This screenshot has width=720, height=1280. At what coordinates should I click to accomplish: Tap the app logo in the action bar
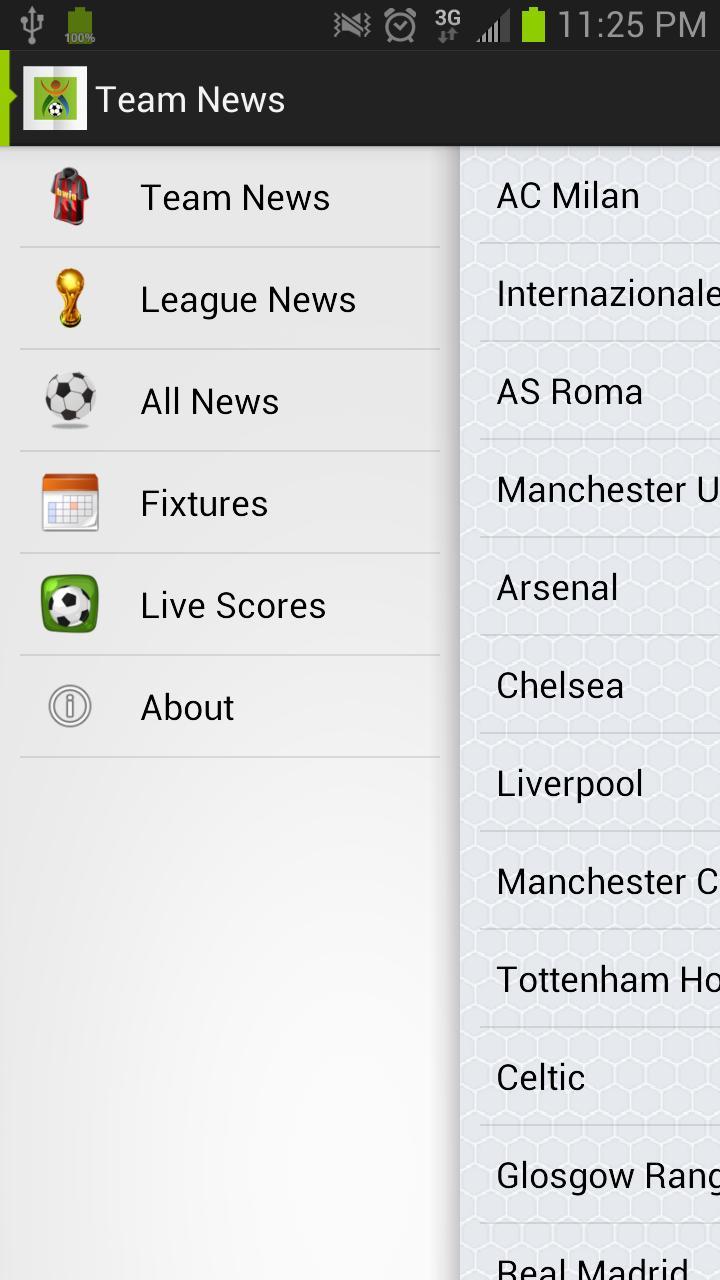coord(55,98)
